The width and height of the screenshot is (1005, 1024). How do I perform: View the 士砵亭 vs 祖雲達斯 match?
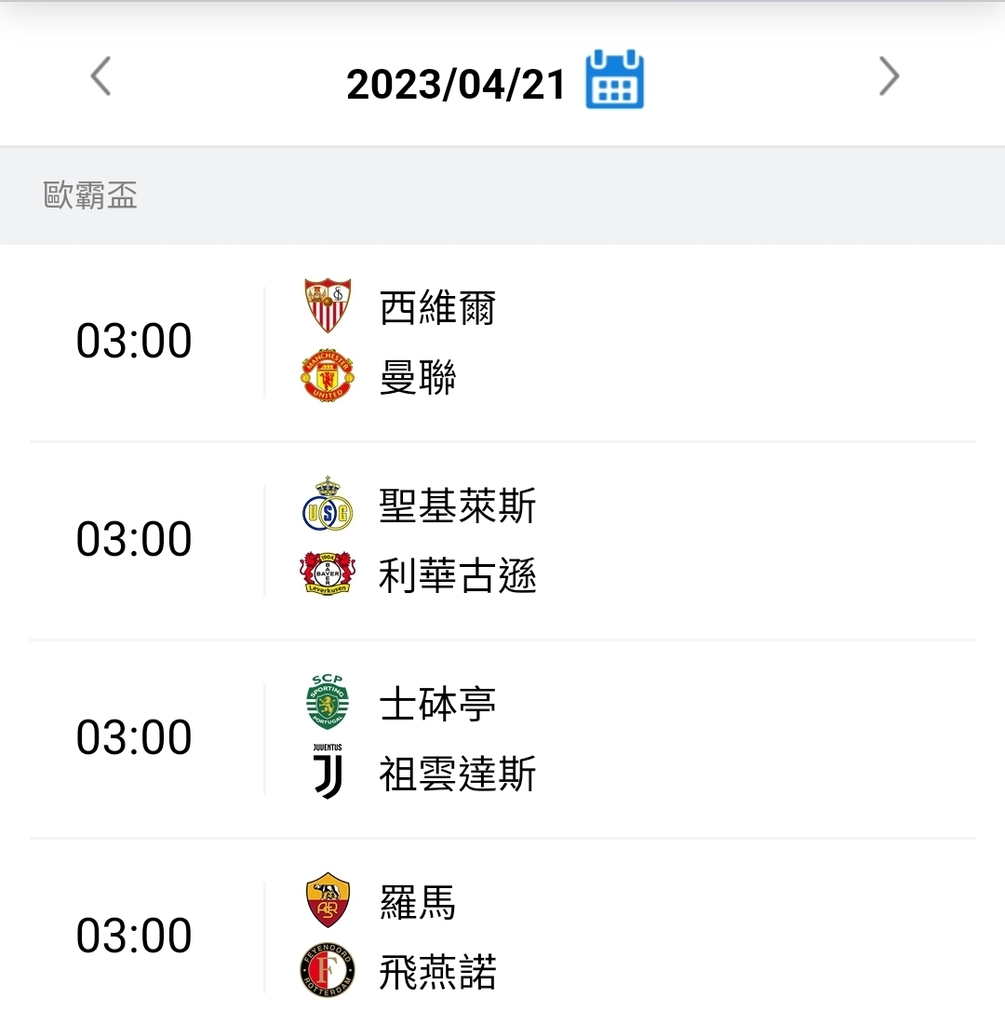tap(500, 738)
